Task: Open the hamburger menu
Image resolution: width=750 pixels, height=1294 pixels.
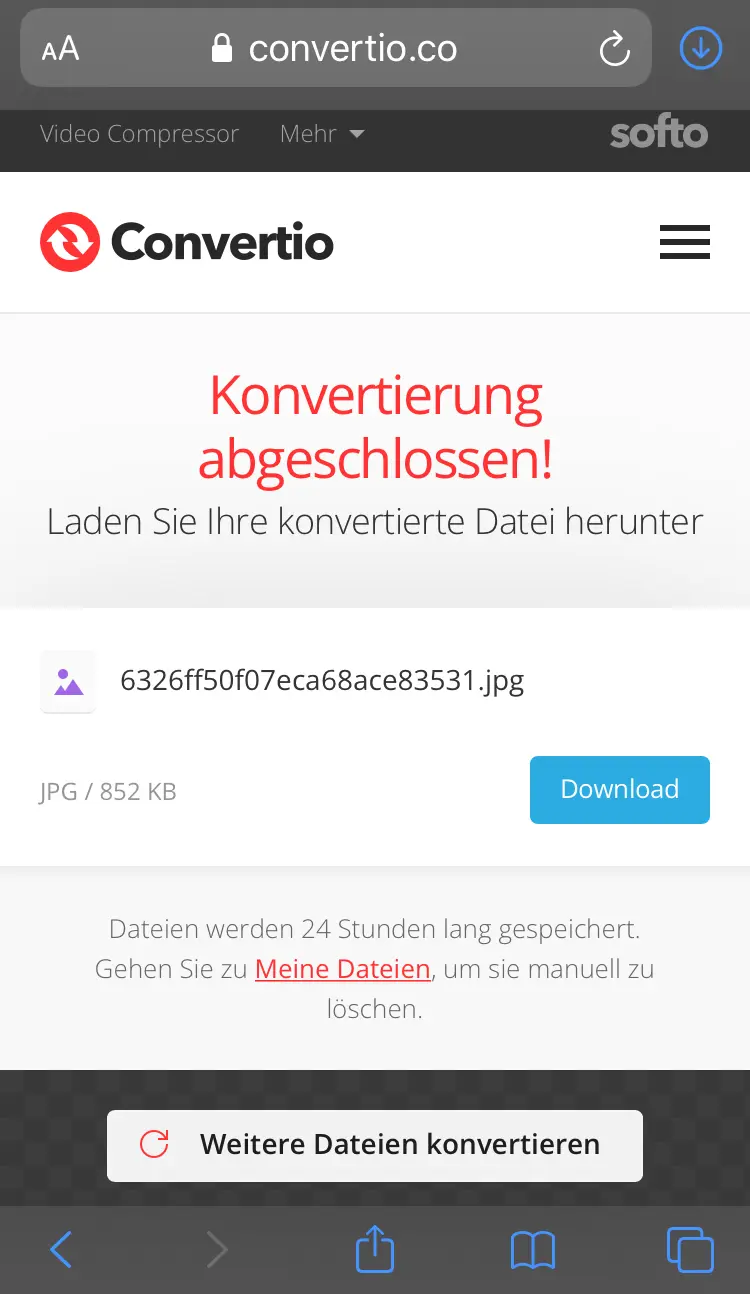Action: pyautogui.click(x=685, y=242)
